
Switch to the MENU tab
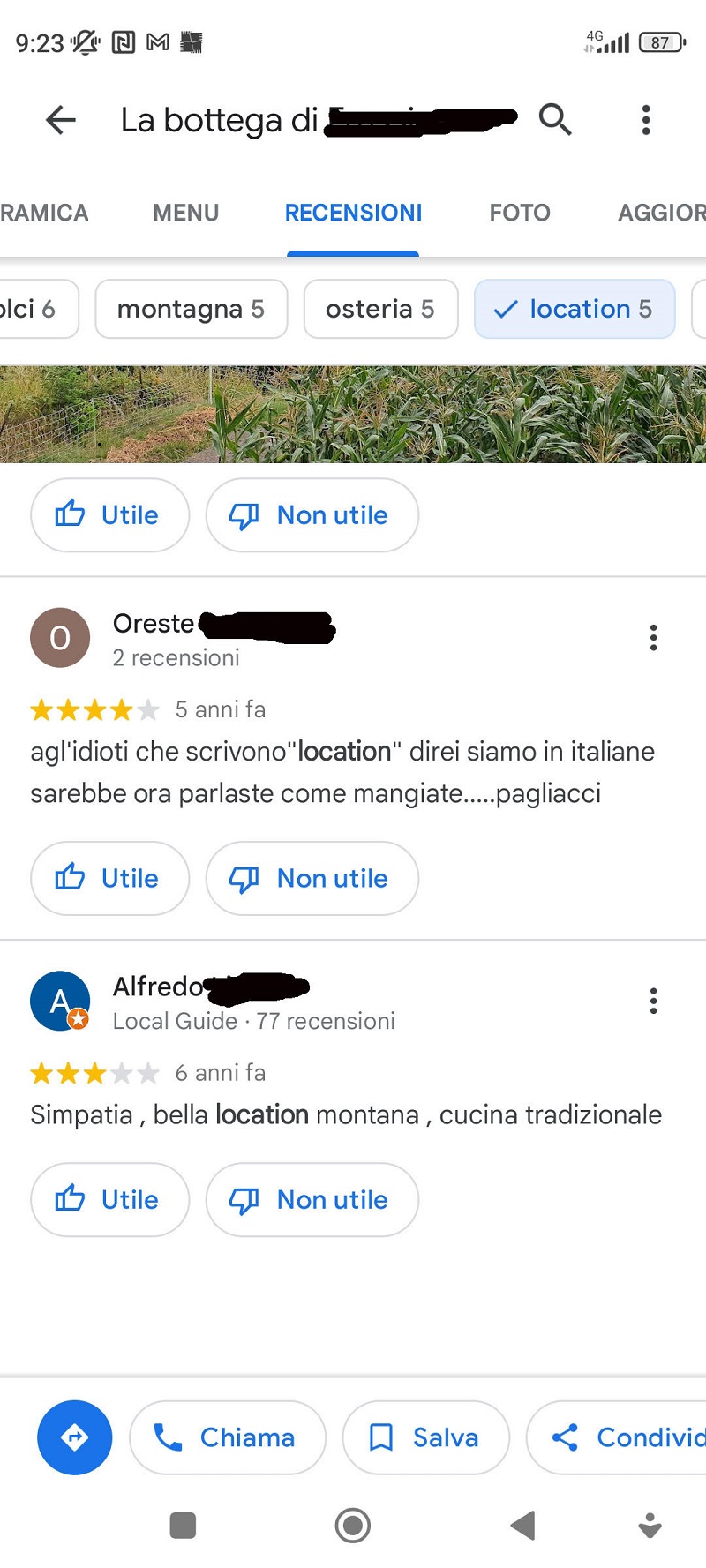(x=185, y=213)
